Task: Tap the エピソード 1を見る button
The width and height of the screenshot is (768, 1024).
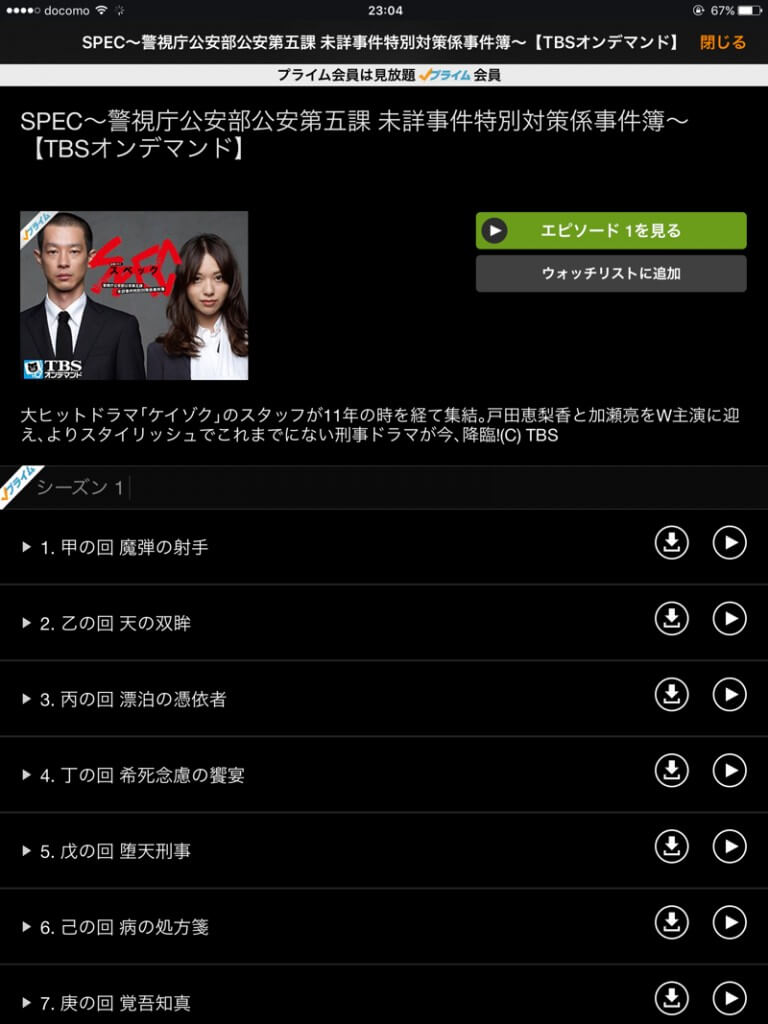Action: [x=610, y=231]
